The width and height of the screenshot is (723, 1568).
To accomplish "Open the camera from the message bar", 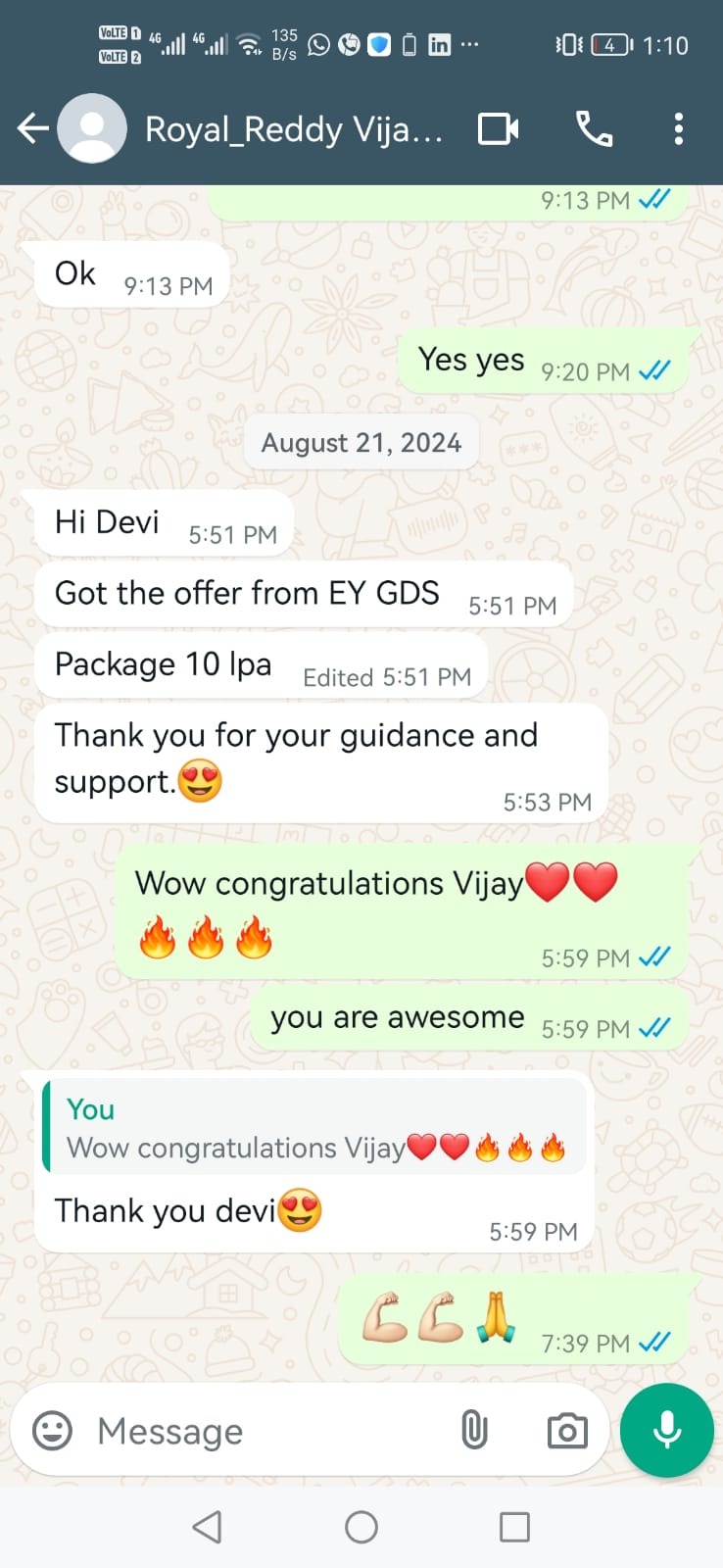I will pos(566,1431).
